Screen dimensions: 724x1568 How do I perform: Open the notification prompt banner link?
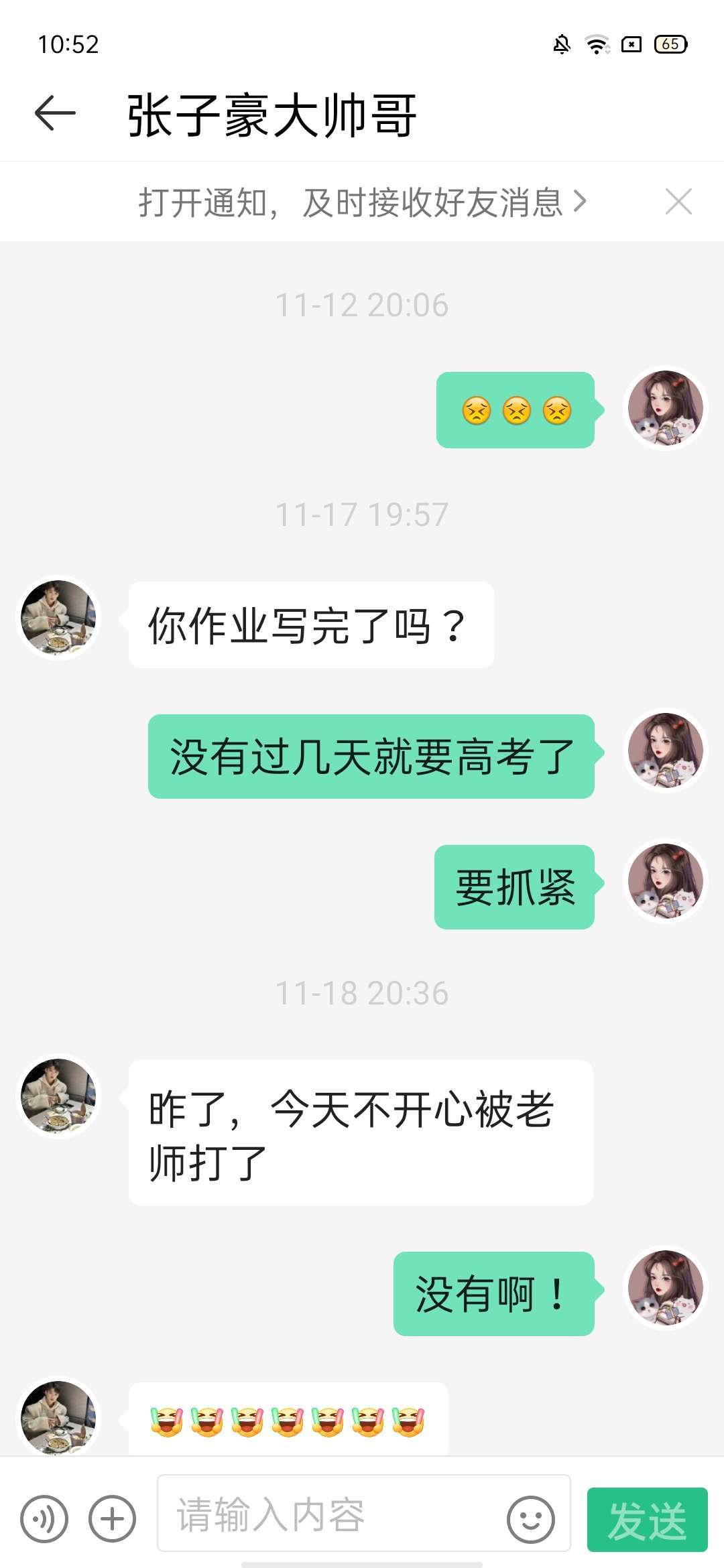click(362, 202)
